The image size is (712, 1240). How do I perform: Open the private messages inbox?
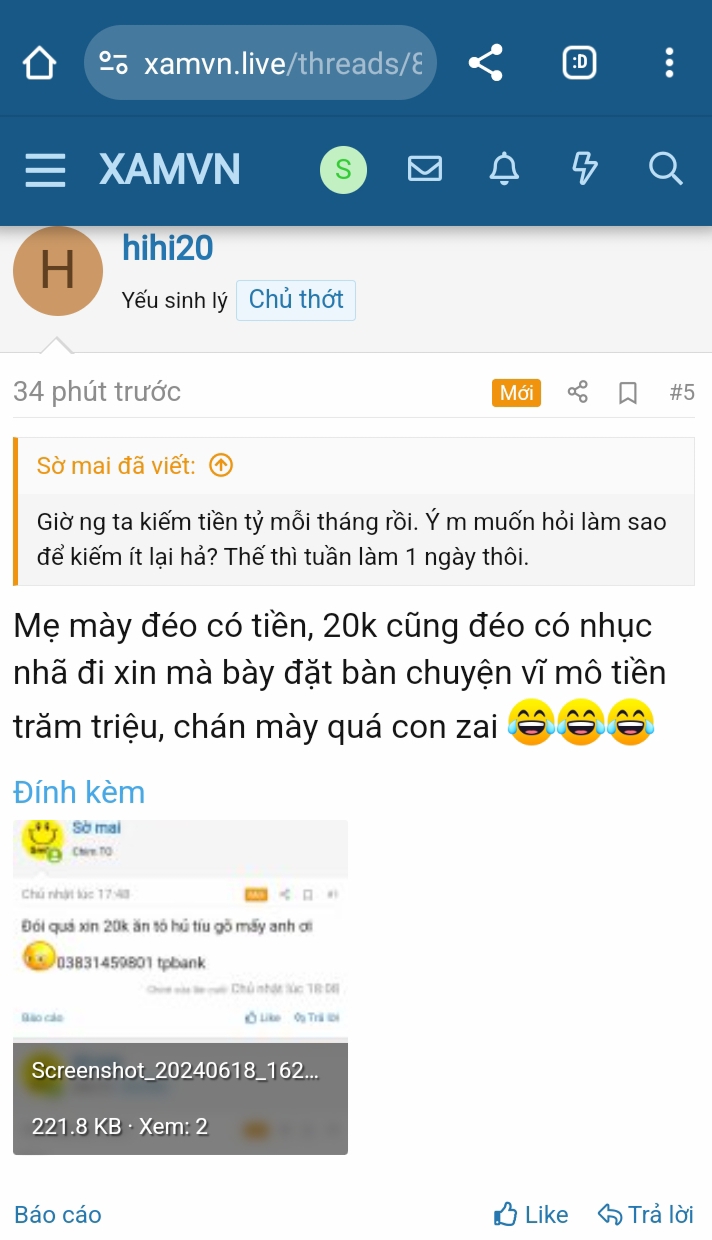pyautogui.click(x=425, y=169)
